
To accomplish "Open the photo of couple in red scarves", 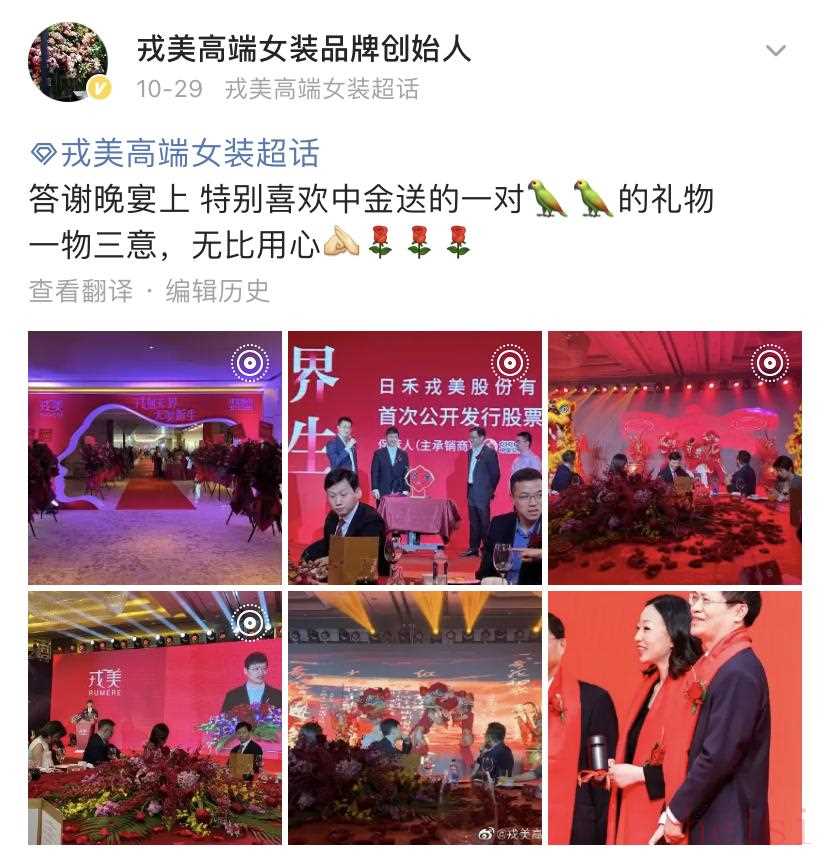I will [x=675, y=717].
